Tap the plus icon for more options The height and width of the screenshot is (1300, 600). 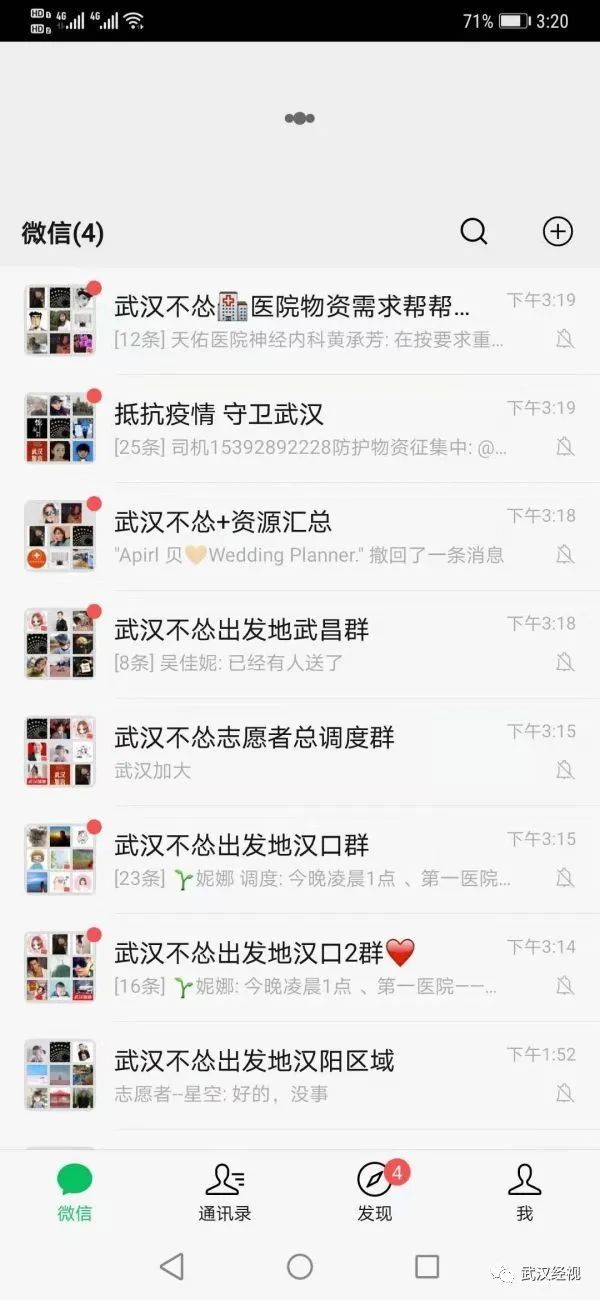[x=557, y=232]
